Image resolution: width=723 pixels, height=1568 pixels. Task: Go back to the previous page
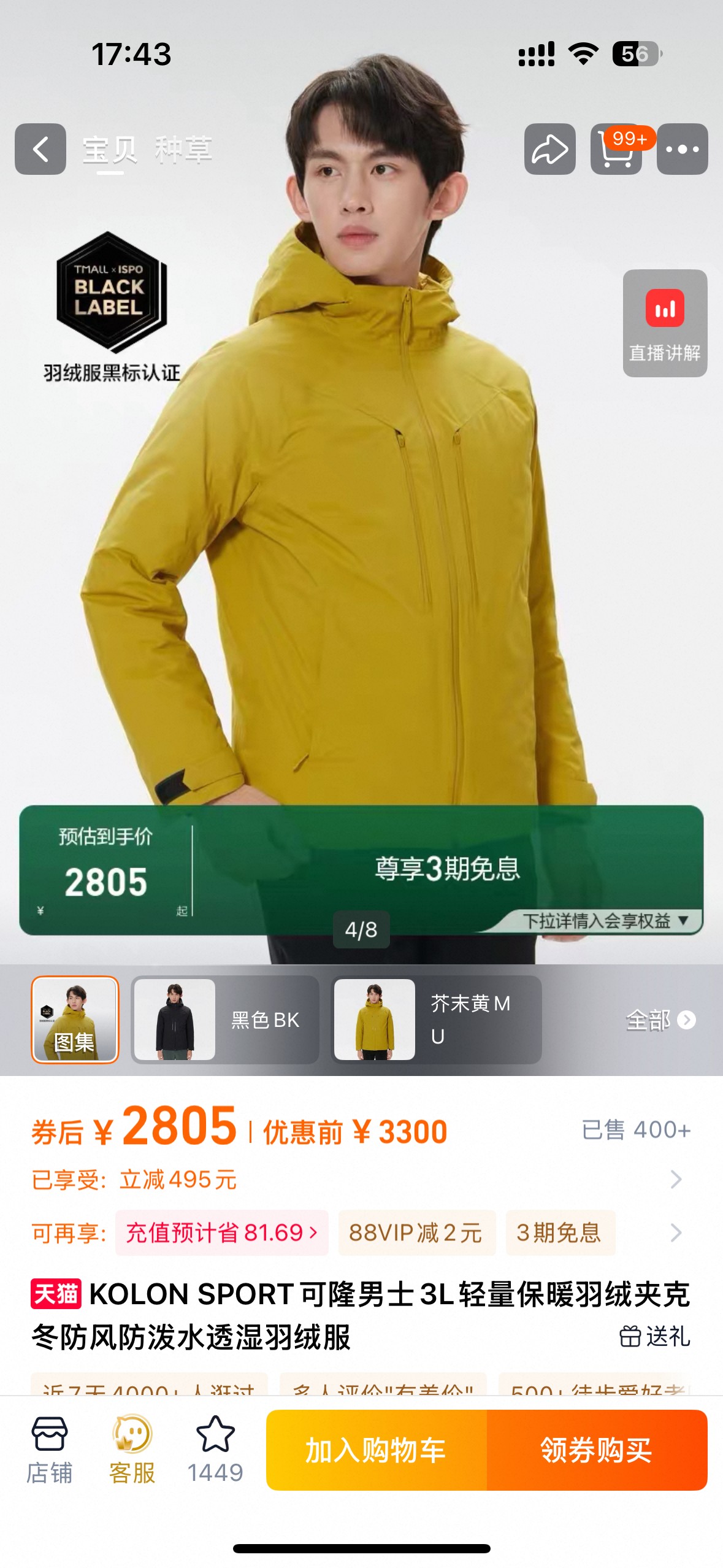point(40,149)
